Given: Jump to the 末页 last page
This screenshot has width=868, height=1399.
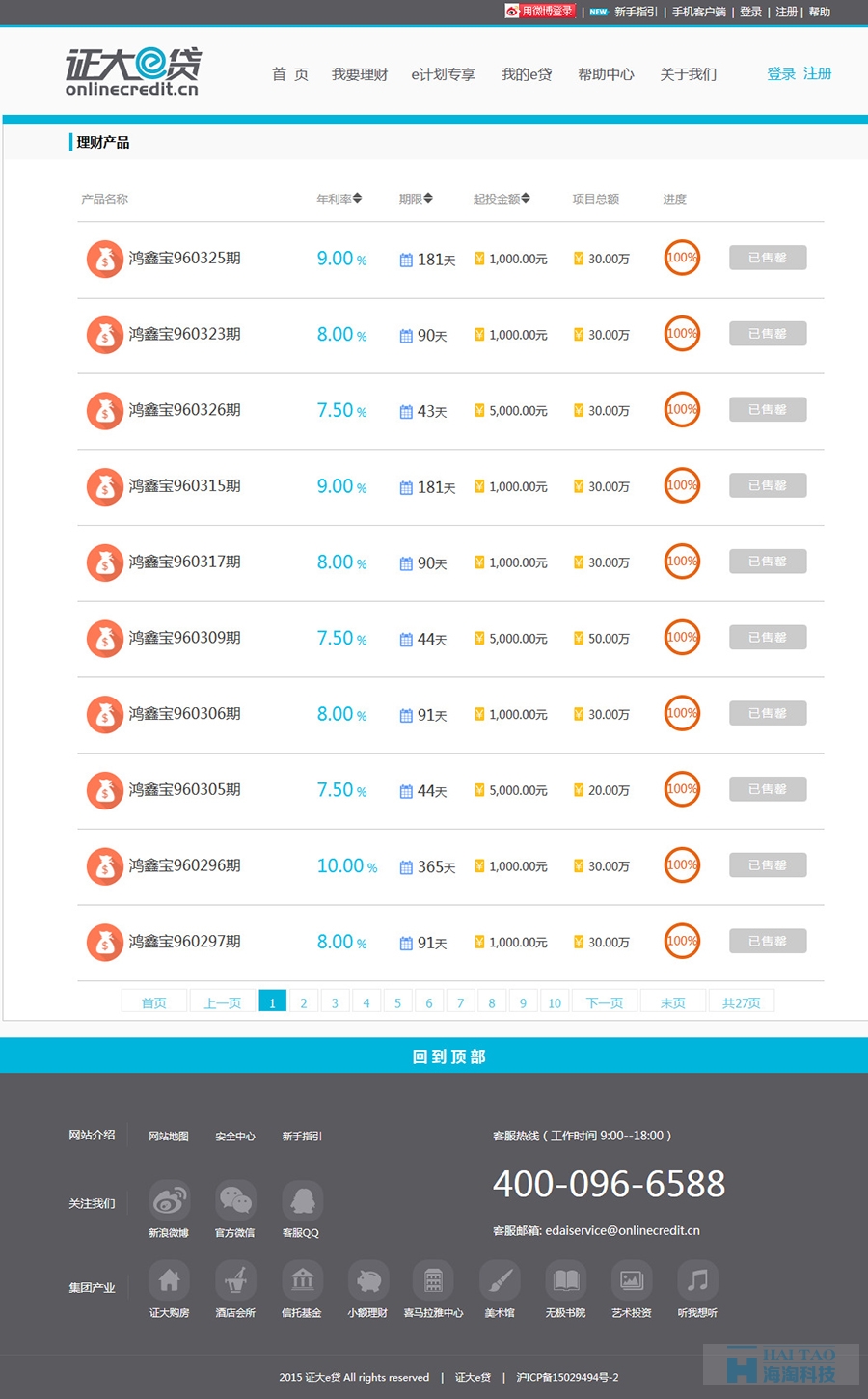Looking at the screenshot, I should pos(672,1002).
